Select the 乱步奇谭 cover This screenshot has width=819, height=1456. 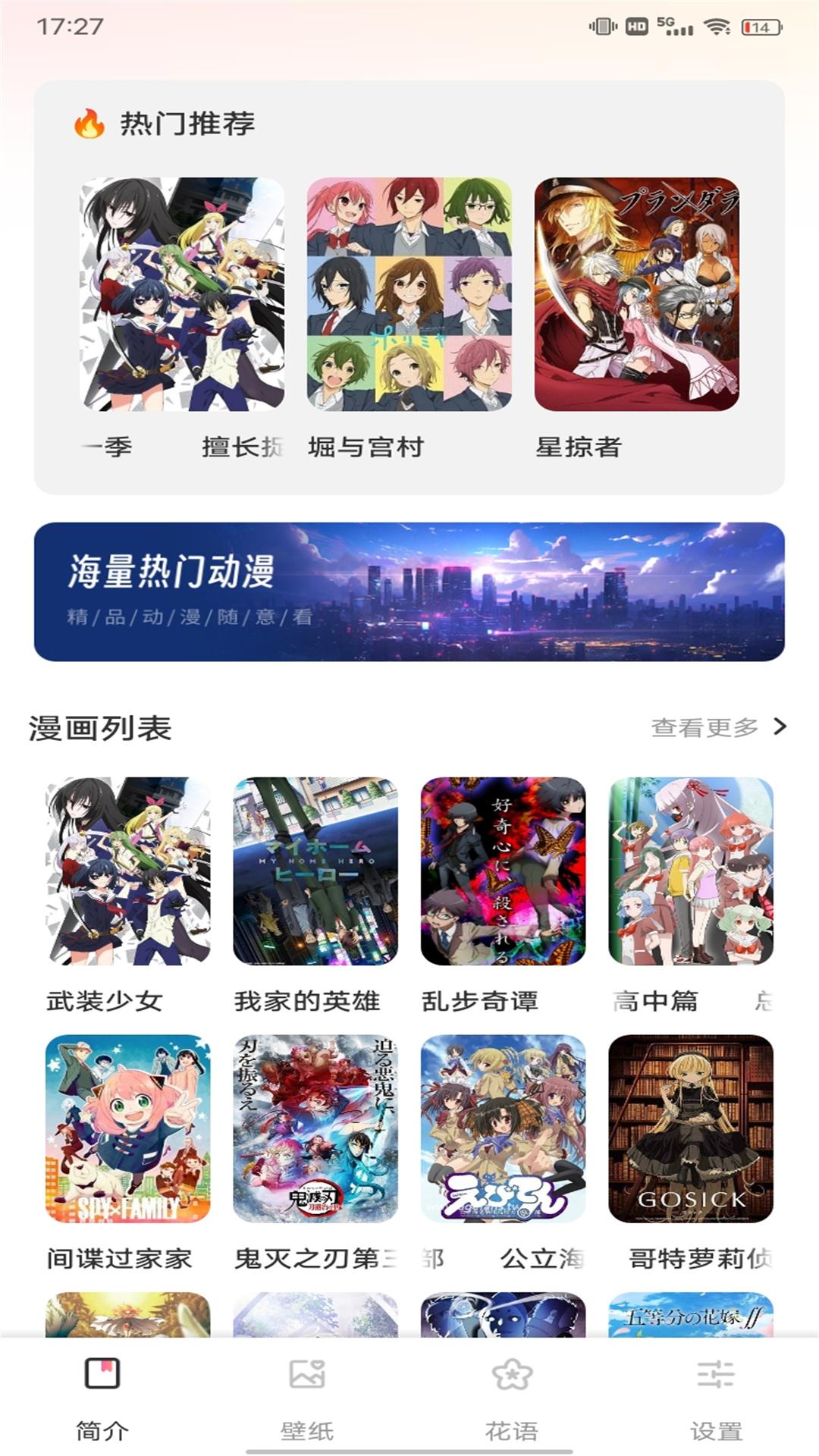[x=503, y=871]
